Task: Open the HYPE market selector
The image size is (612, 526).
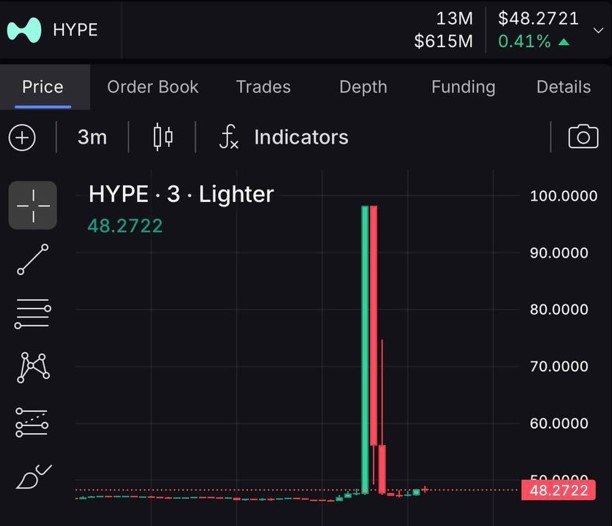Action: [x=55, y=29]
